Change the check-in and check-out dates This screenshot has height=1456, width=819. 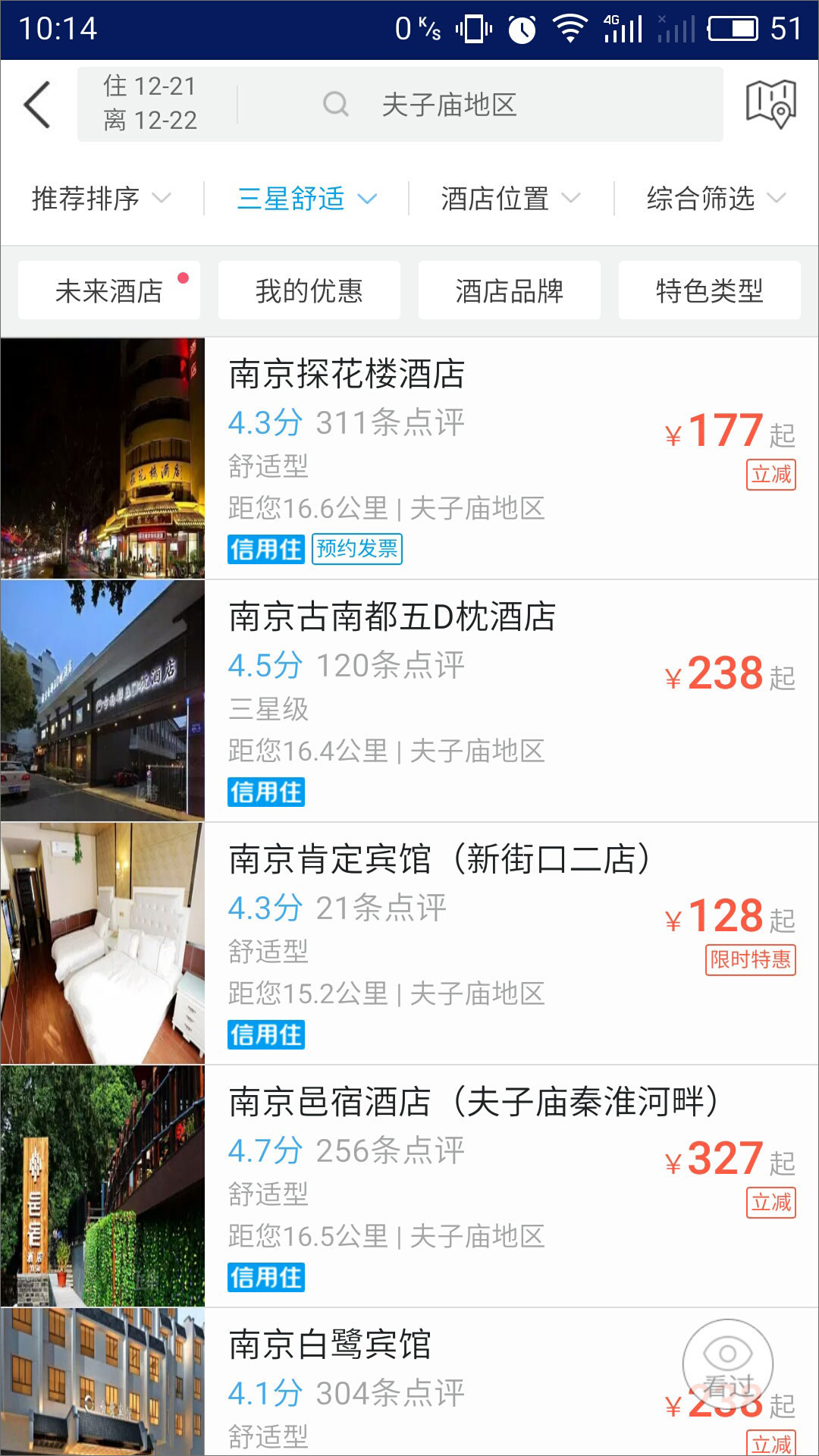coord(152,104)
